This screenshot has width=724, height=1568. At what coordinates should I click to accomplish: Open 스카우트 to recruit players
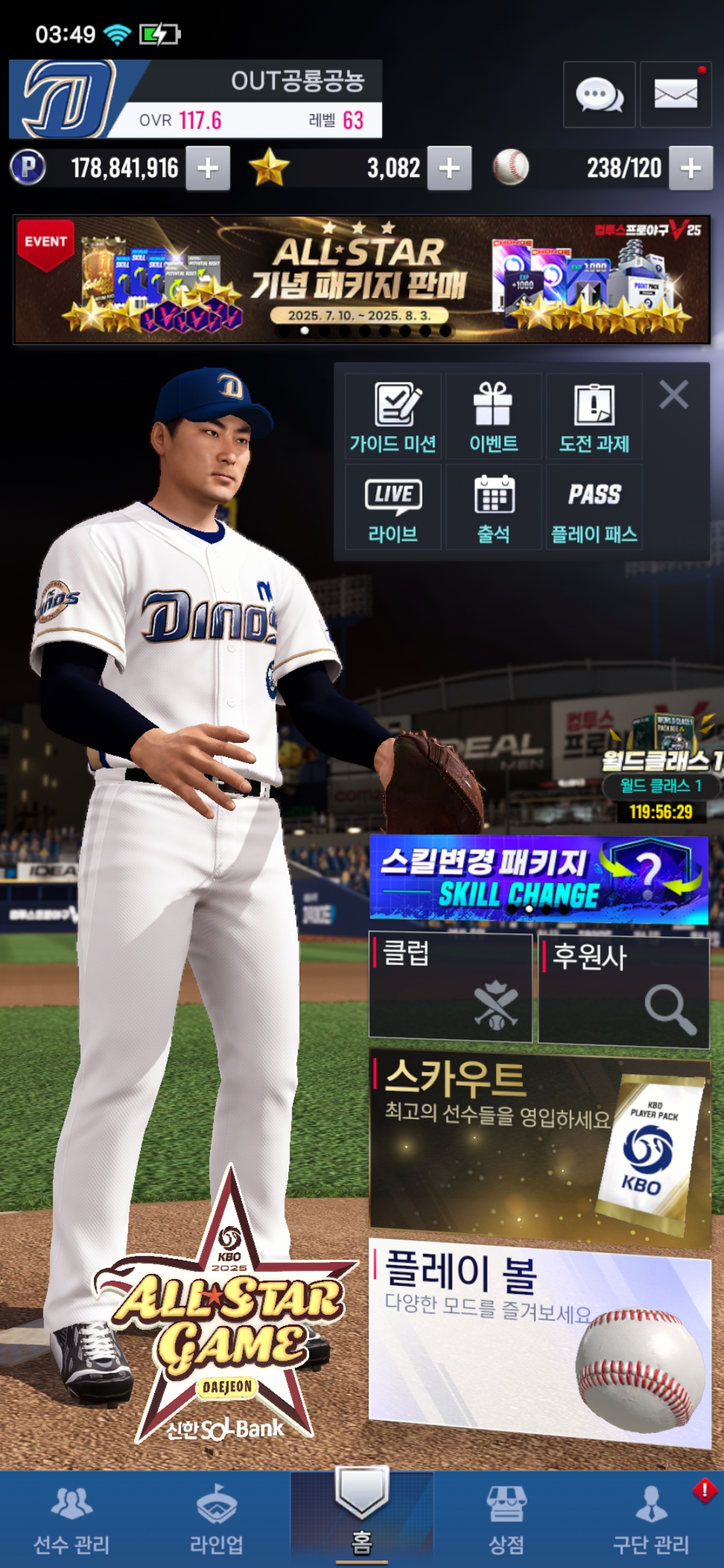click(x=539, y=1147)
